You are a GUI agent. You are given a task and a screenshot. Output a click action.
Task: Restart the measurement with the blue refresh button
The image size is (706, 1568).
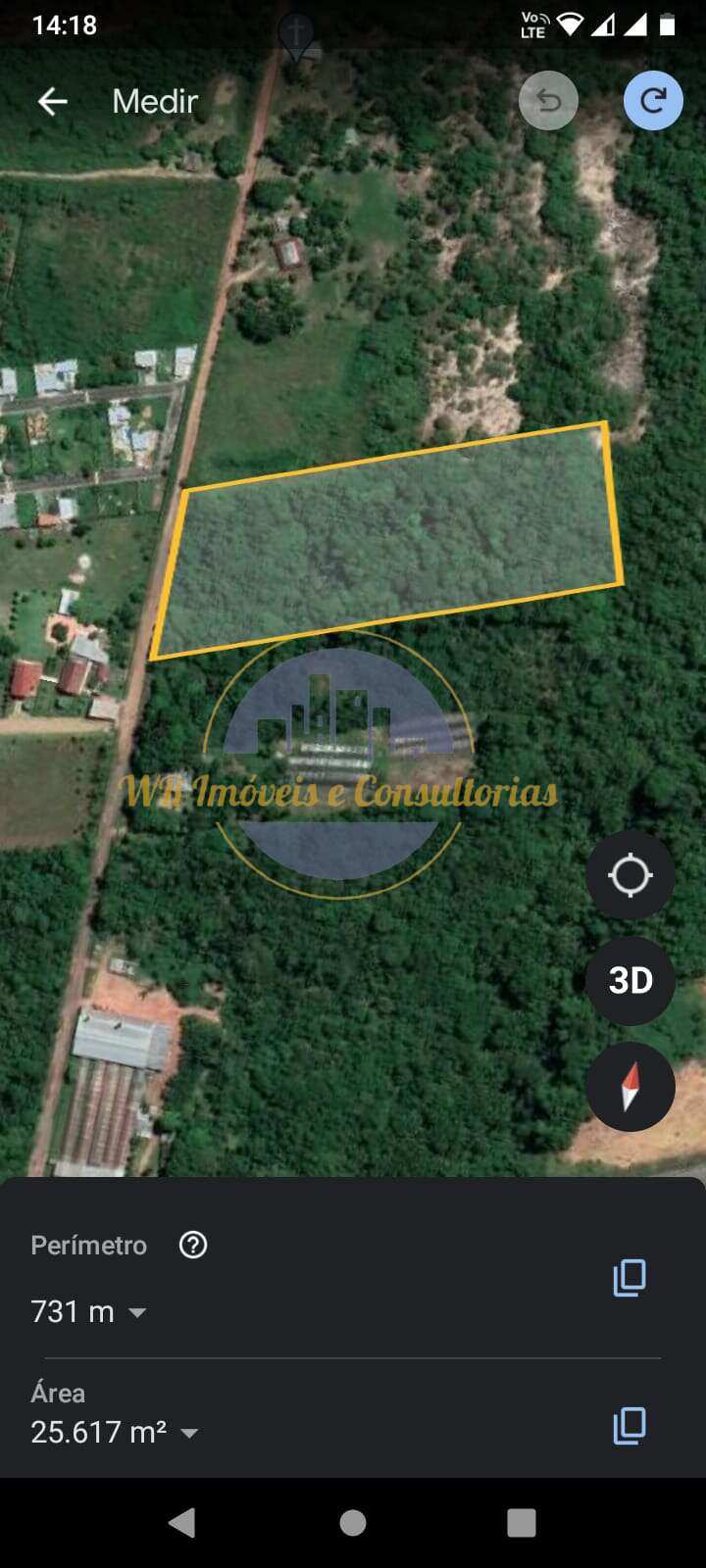pyautogui.click(x=653, y=100)
